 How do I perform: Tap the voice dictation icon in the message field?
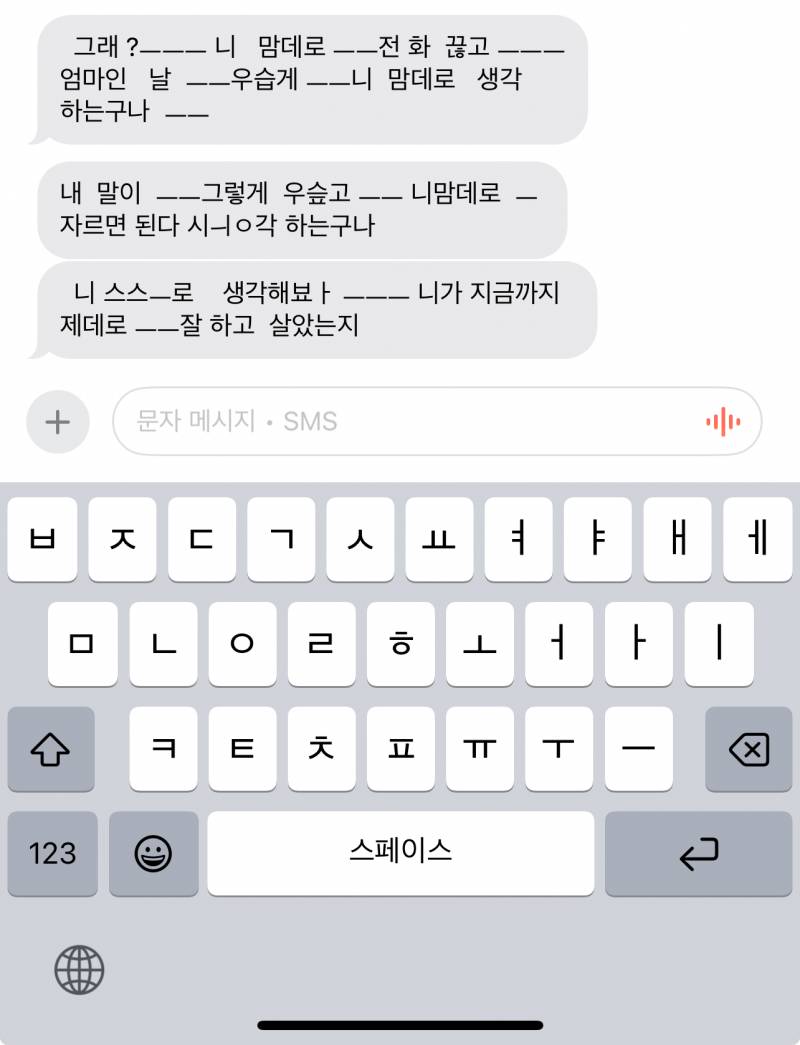point(722,422)
